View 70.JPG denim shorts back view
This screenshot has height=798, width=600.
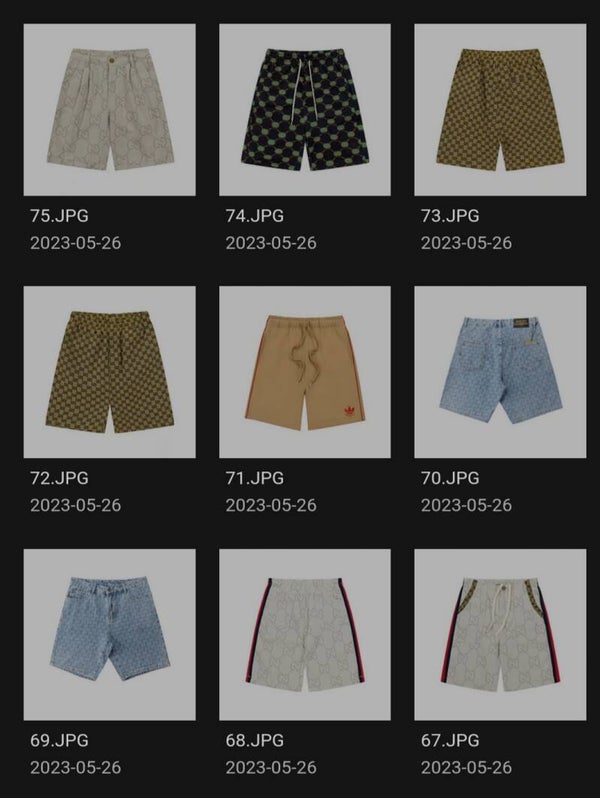(x=500, y=372)
